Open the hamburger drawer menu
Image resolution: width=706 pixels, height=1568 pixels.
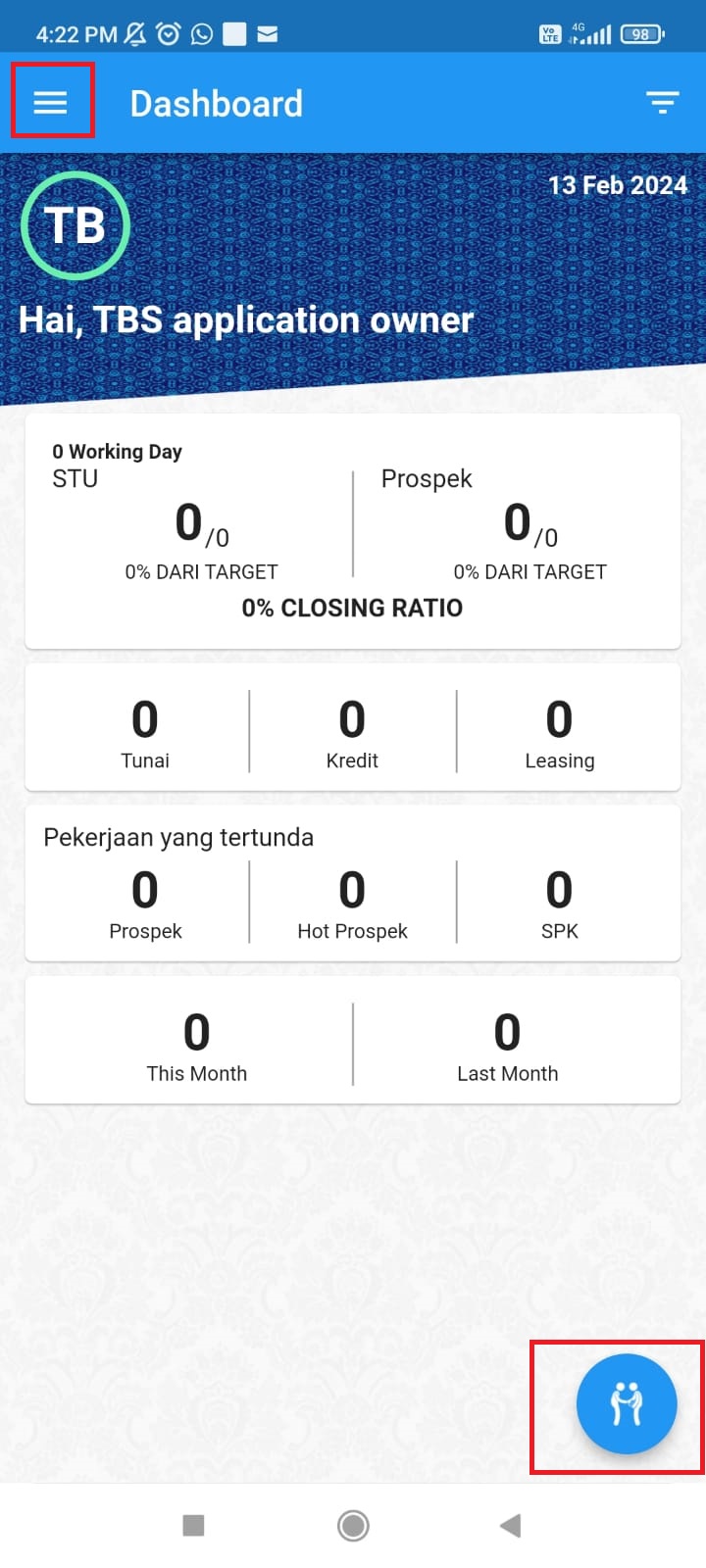(x=51, y=102)
